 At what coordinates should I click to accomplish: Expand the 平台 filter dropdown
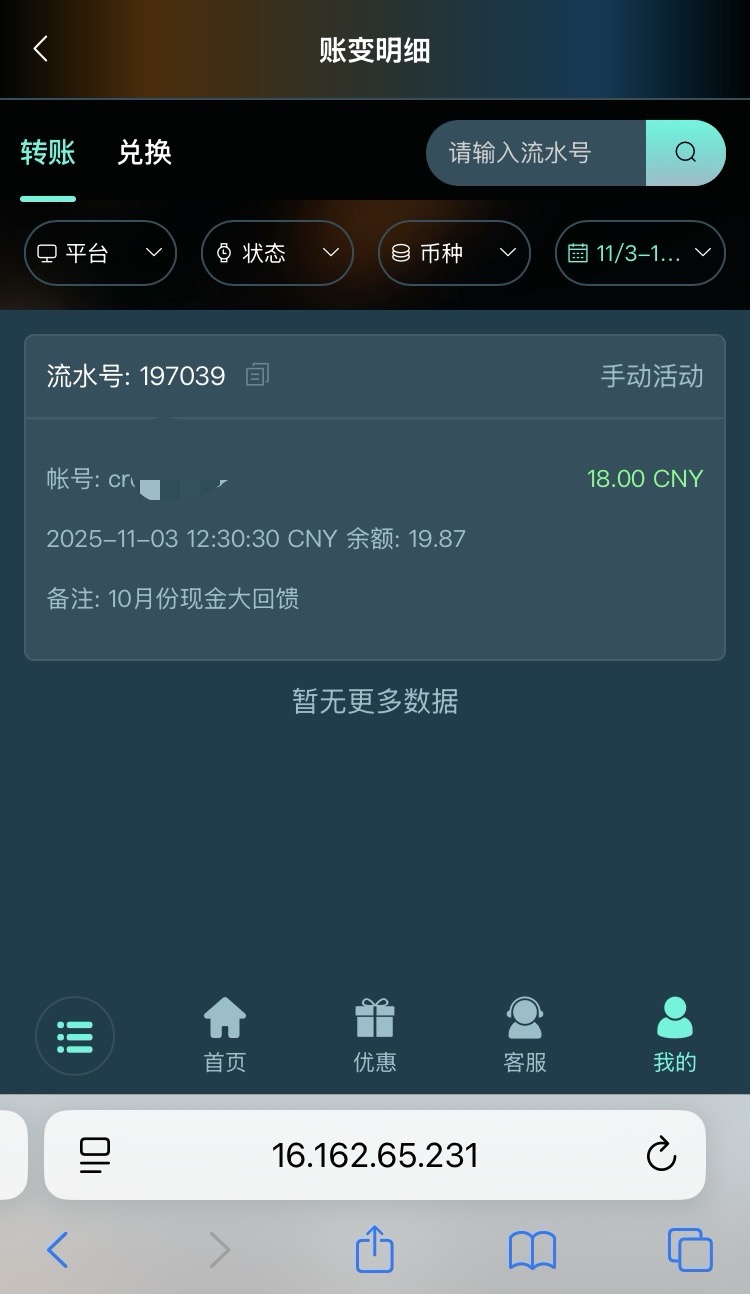coord(100,253)
